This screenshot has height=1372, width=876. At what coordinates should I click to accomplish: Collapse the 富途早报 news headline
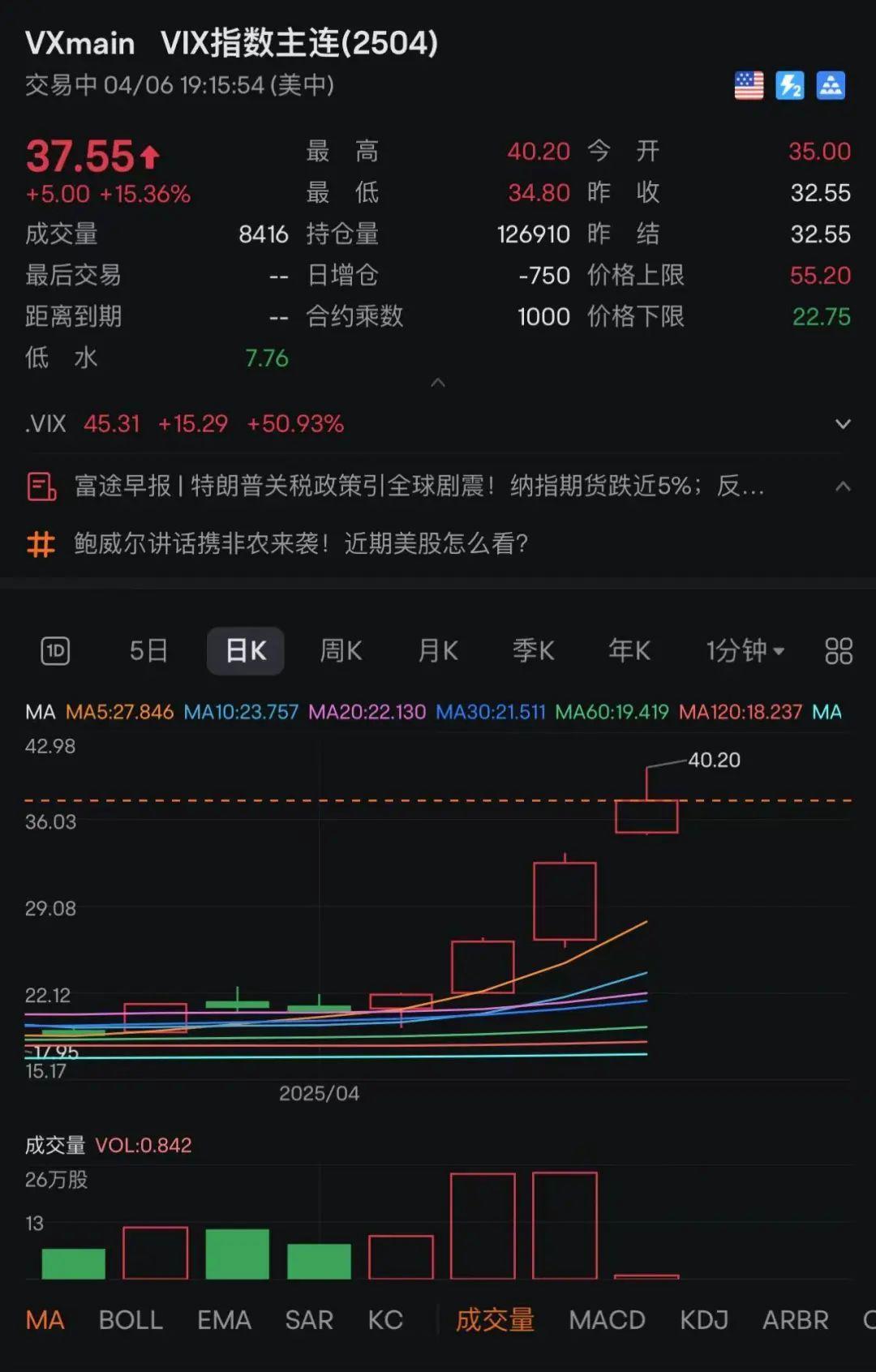coord(841,486)
